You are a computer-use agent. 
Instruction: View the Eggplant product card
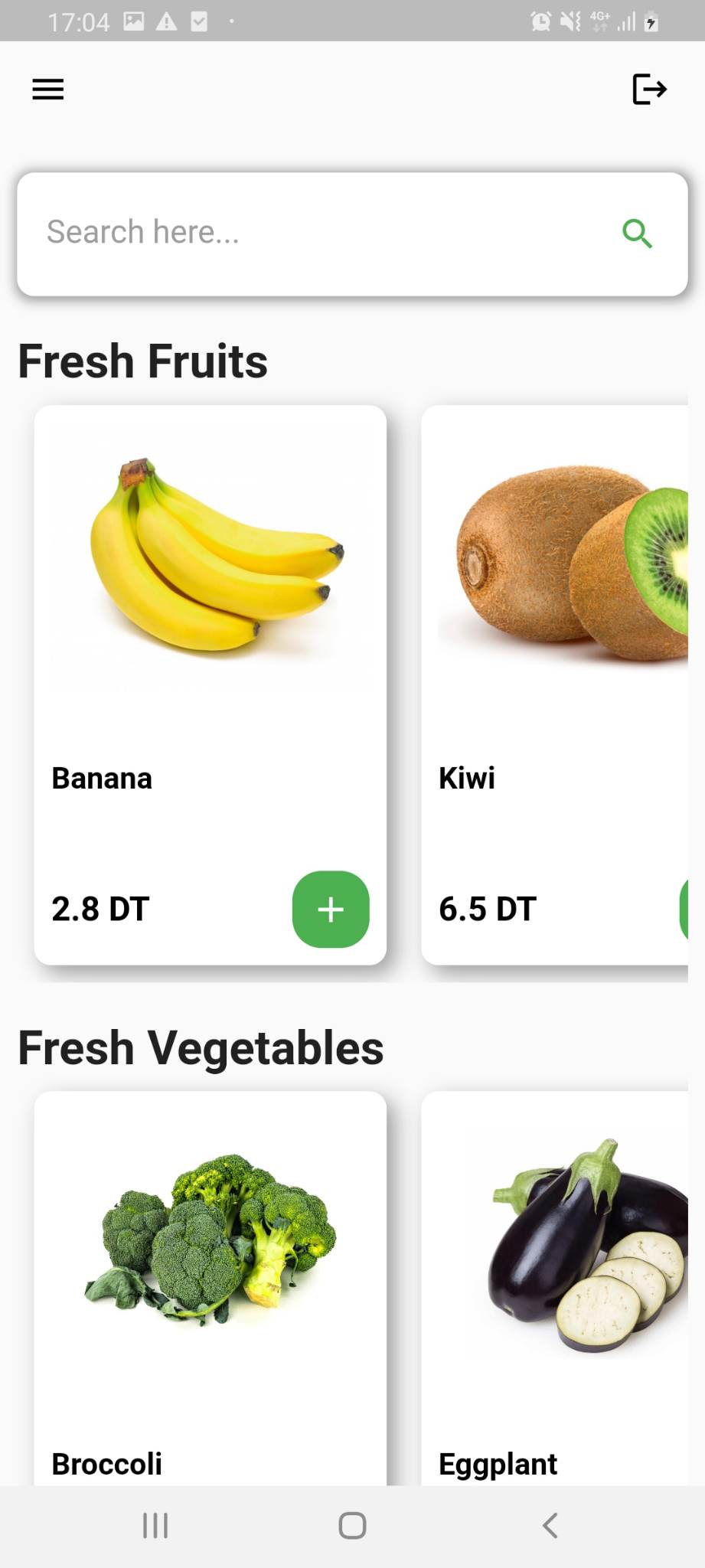(554, 1286)
